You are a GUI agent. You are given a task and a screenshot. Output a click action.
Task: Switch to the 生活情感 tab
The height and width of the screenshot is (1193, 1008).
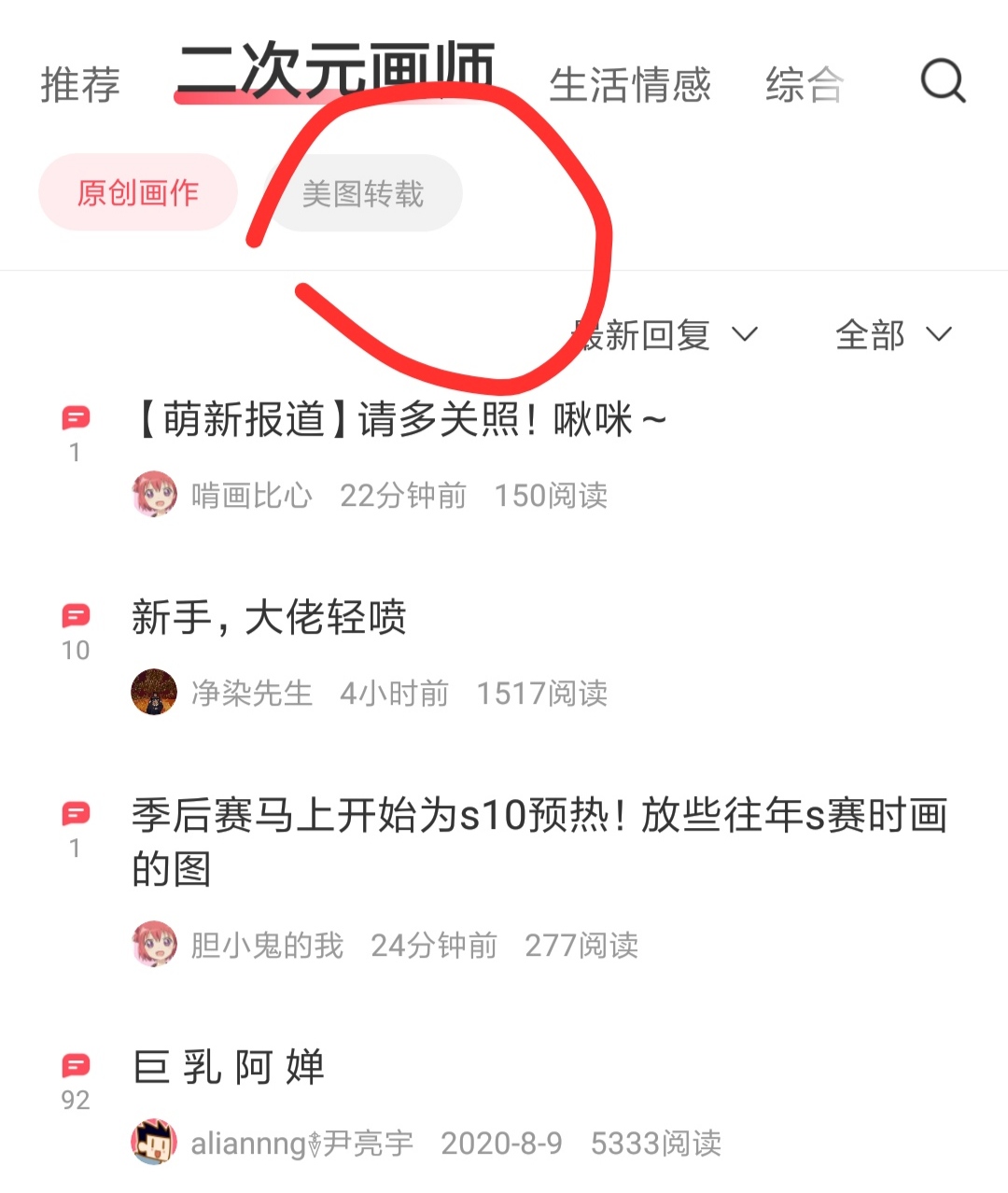pyautogui.click(x=630, y=85)
